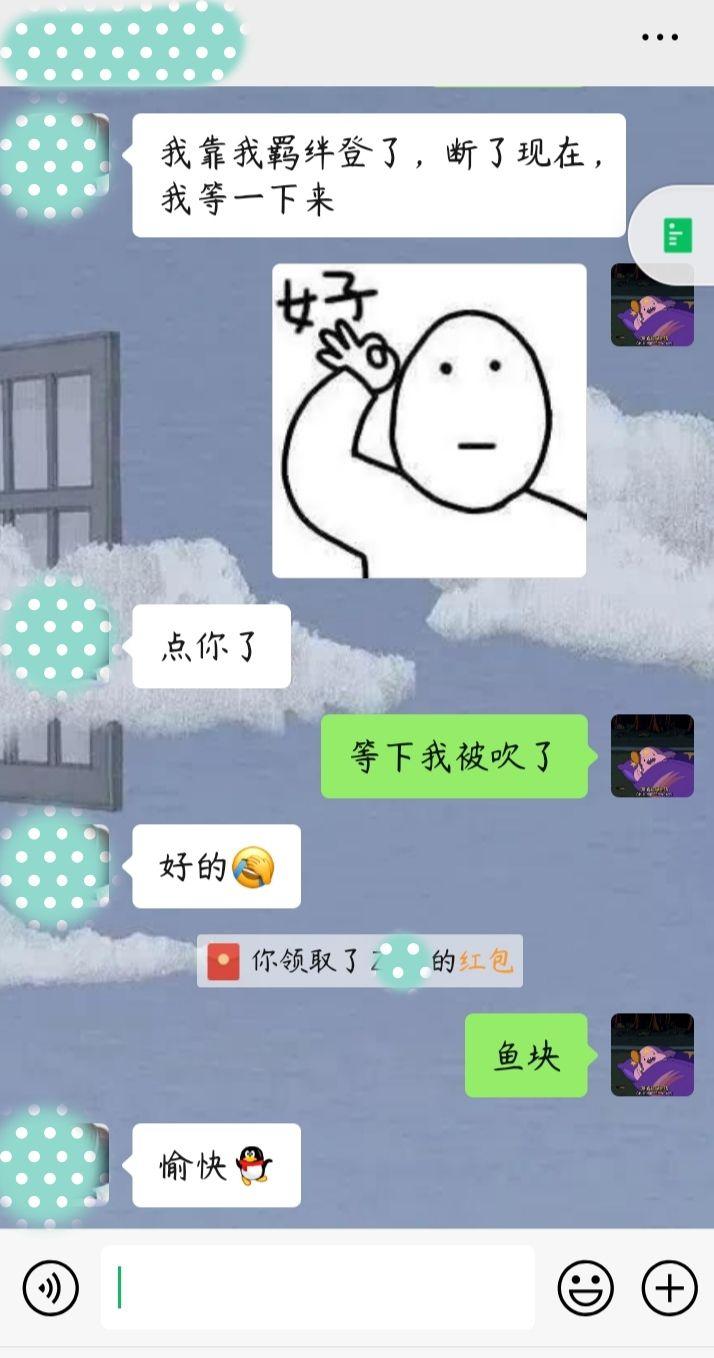View the 好 OK-gesture sticker image
Screen dimensions: 714x1358
[x=429, y=420]
